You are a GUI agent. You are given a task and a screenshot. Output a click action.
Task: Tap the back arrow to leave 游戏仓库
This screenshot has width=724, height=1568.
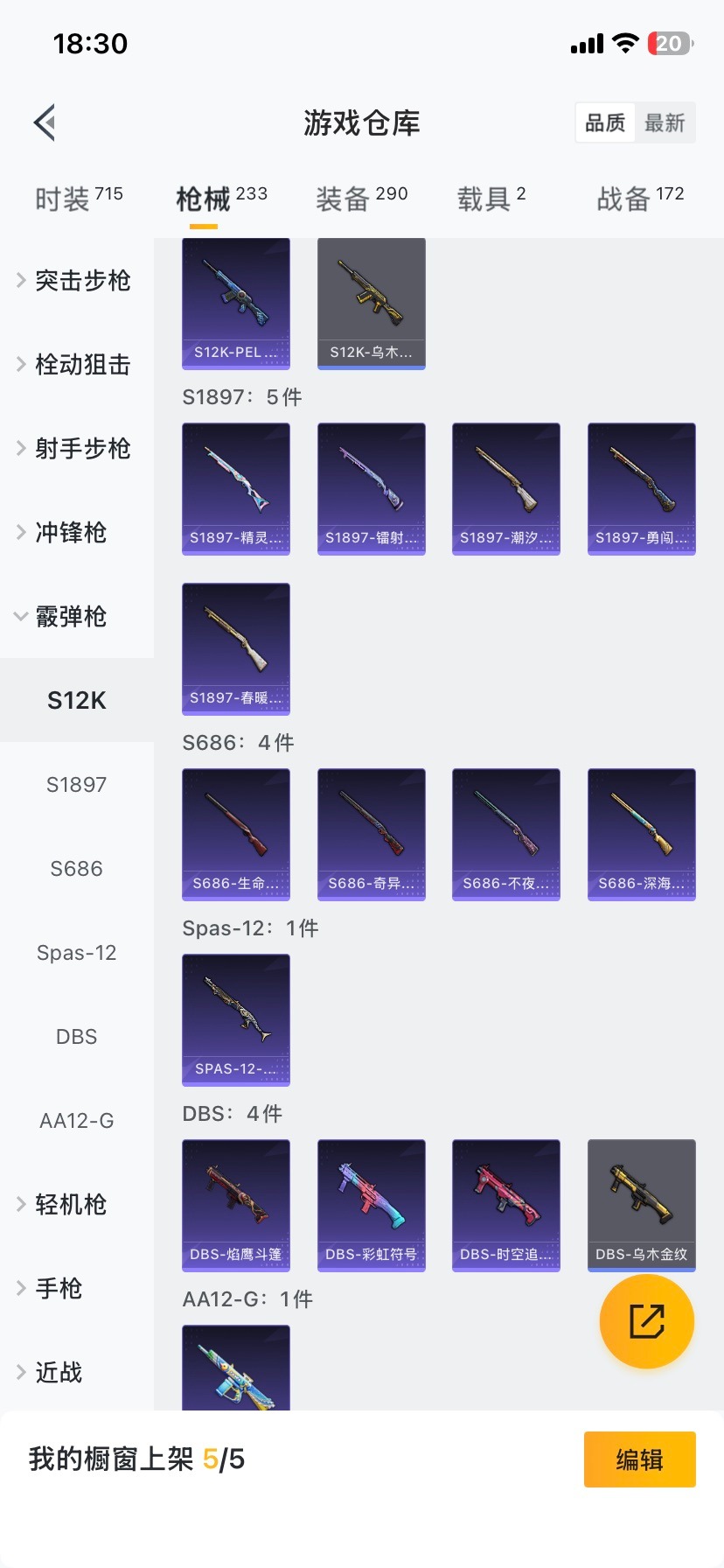click(44, 122)
